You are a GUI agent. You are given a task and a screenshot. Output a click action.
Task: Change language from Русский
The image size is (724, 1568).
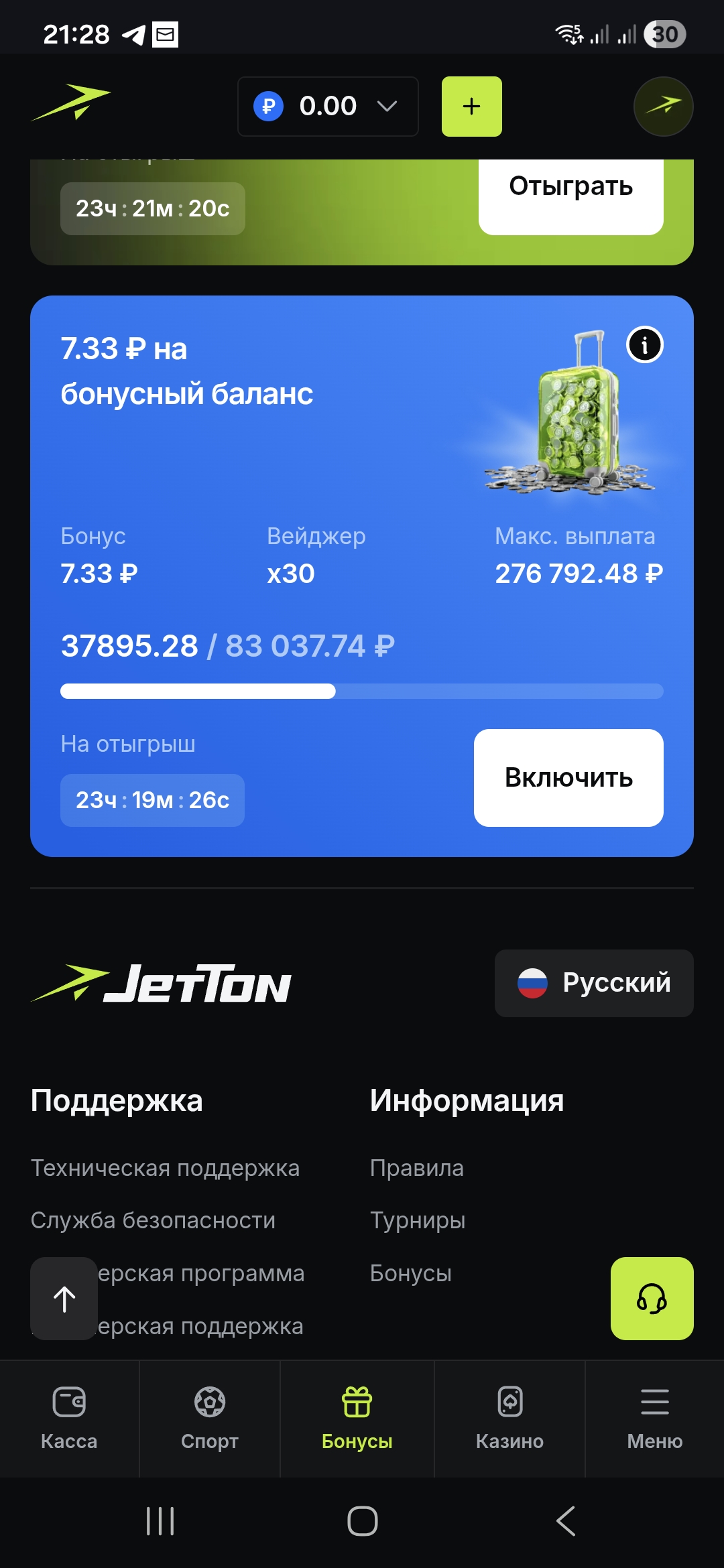[594, 983]
